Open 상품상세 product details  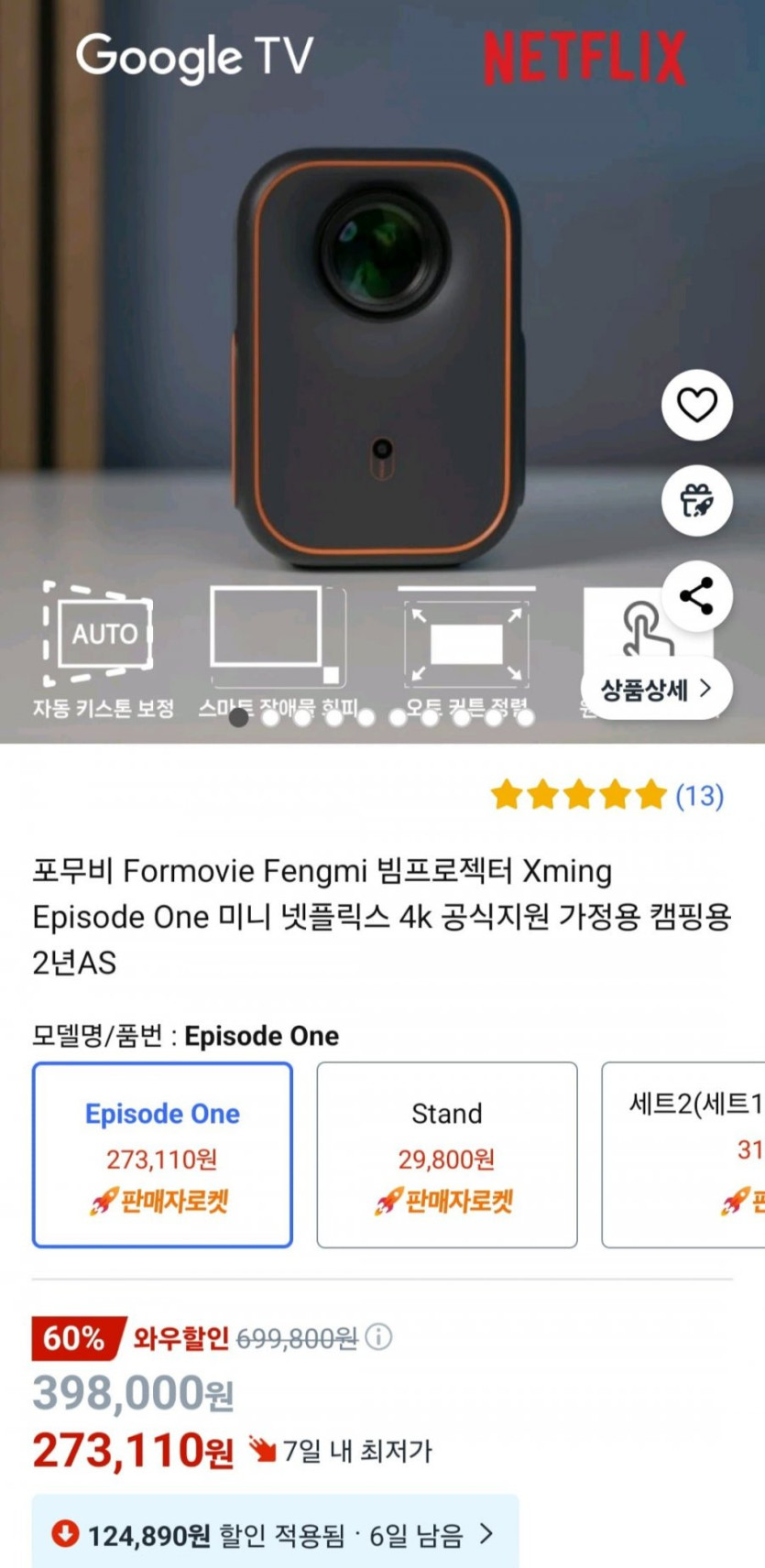[656, 689]
